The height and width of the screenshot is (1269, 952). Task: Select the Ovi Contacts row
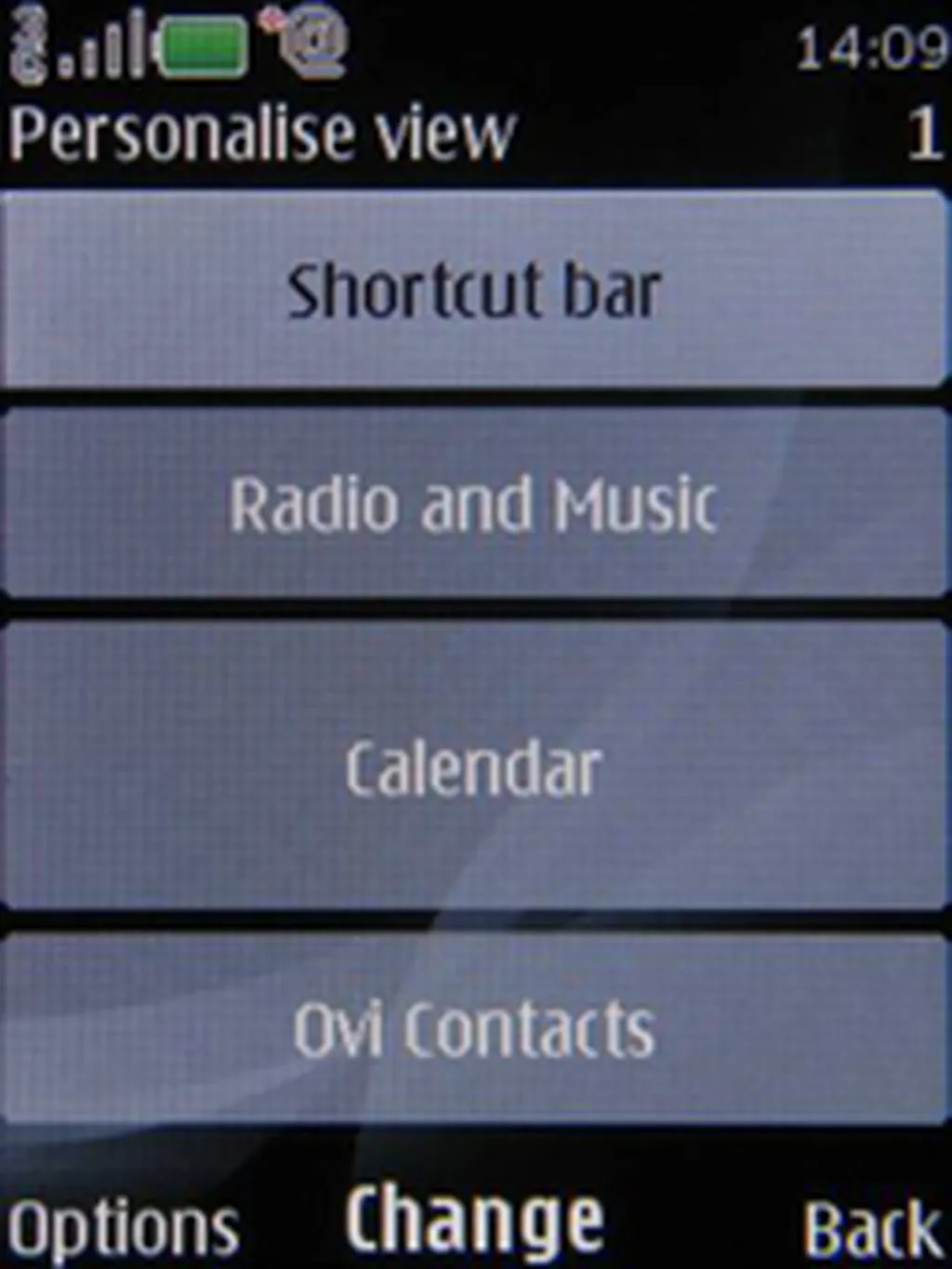point(474,1030)
